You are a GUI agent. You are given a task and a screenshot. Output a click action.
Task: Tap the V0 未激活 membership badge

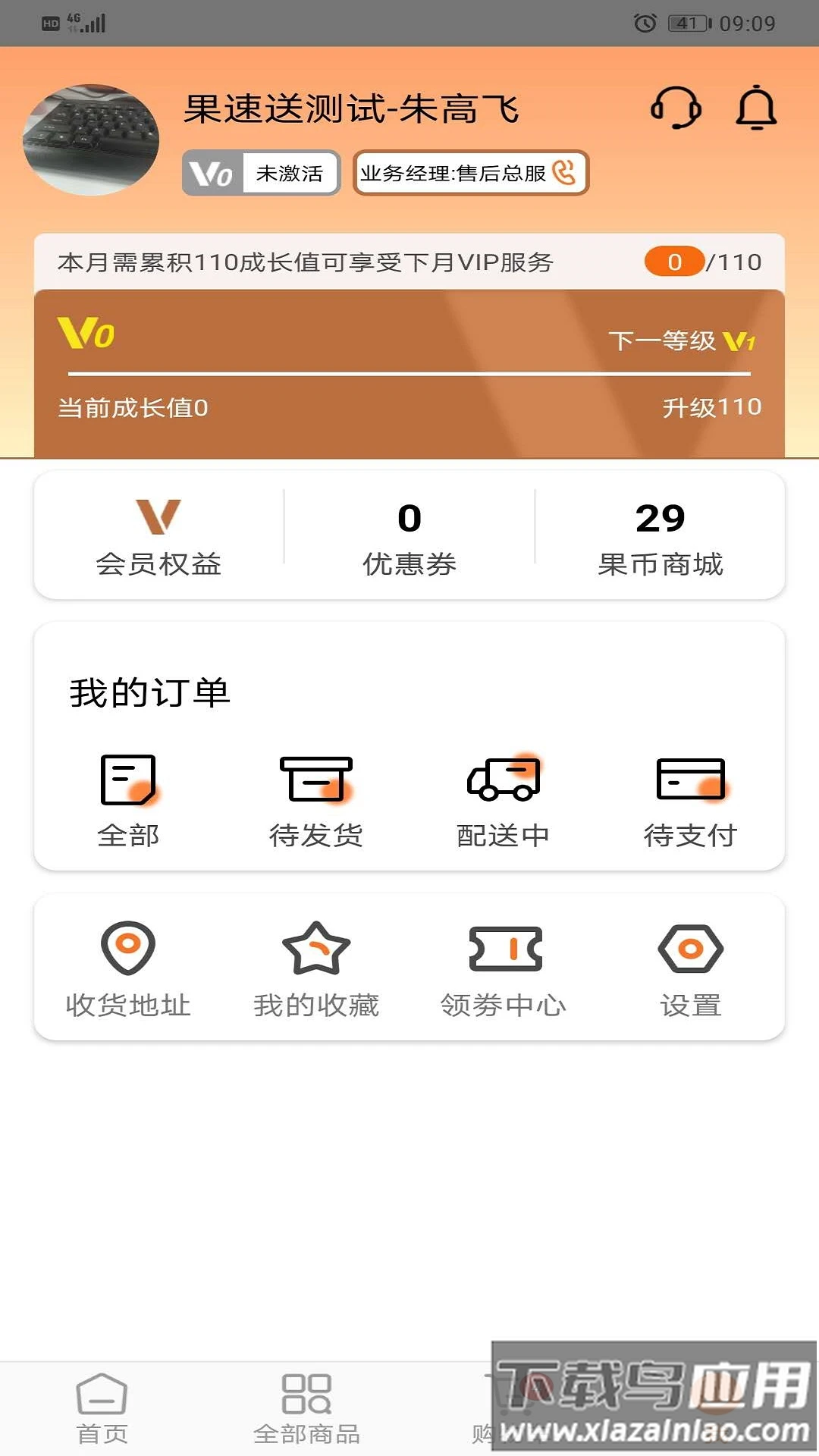(261, 173)
